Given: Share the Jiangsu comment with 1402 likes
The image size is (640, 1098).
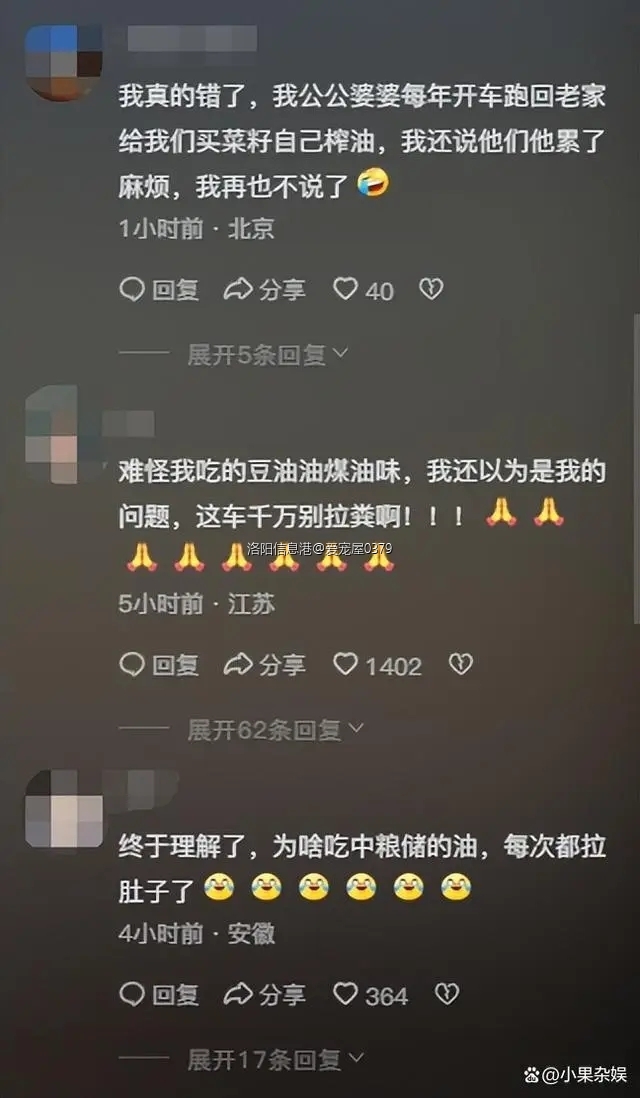Looking at the screenshot, I should [x=264, y=665].
